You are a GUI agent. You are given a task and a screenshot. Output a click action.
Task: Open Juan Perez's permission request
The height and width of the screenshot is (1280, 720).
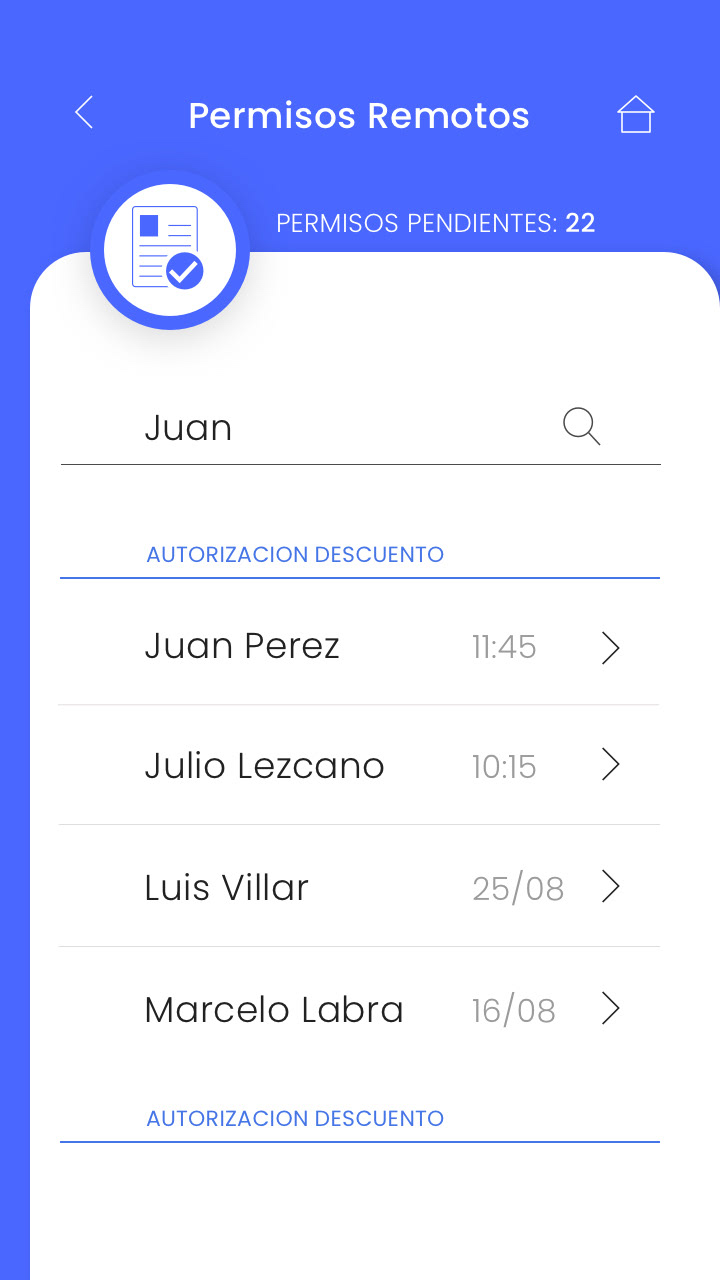[359, 646]
